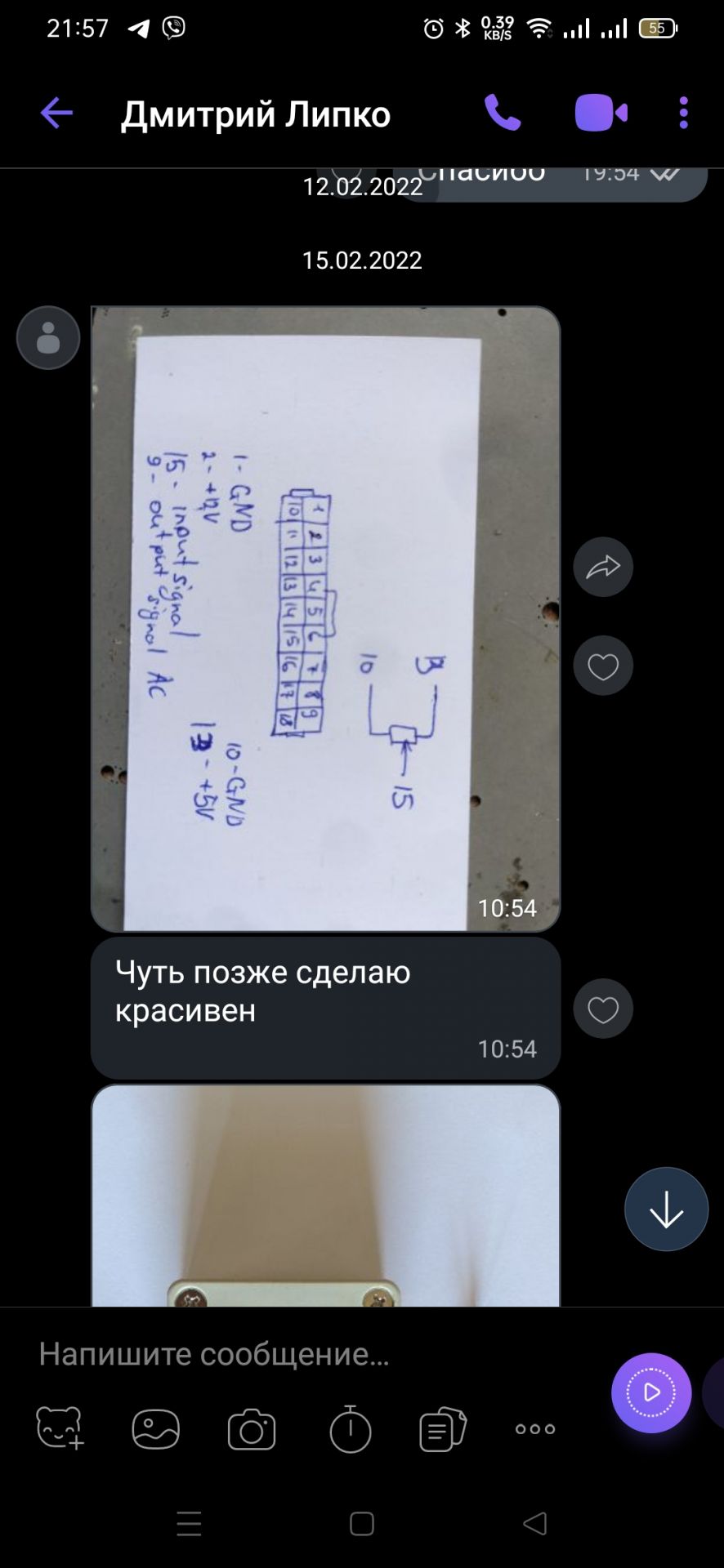Attach an image from gallery
This screenshot has width=724, height=1568.
tap(155, 1429)
